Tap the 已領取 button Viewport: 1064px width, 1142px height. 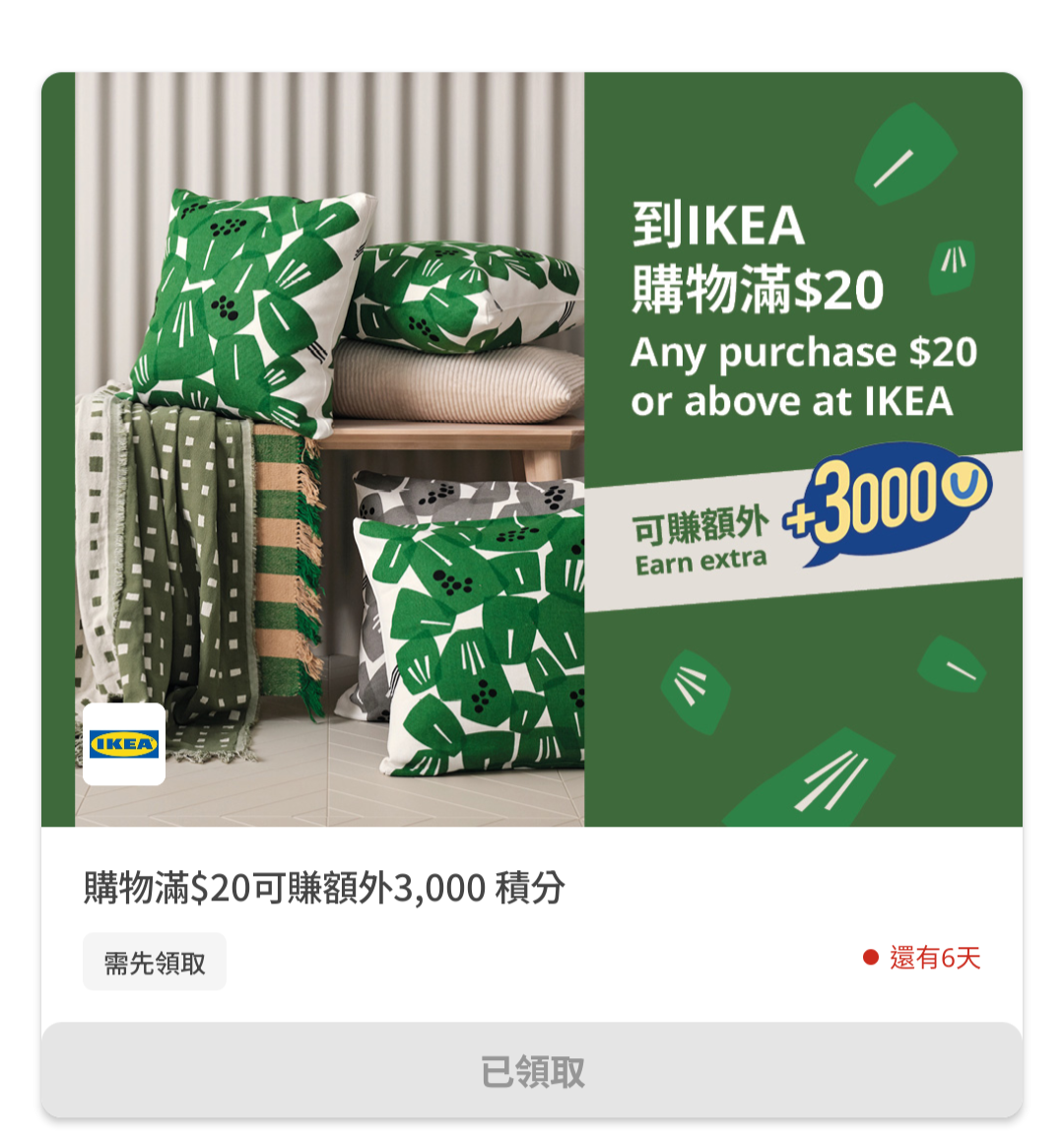click(x=532, y=1071)
